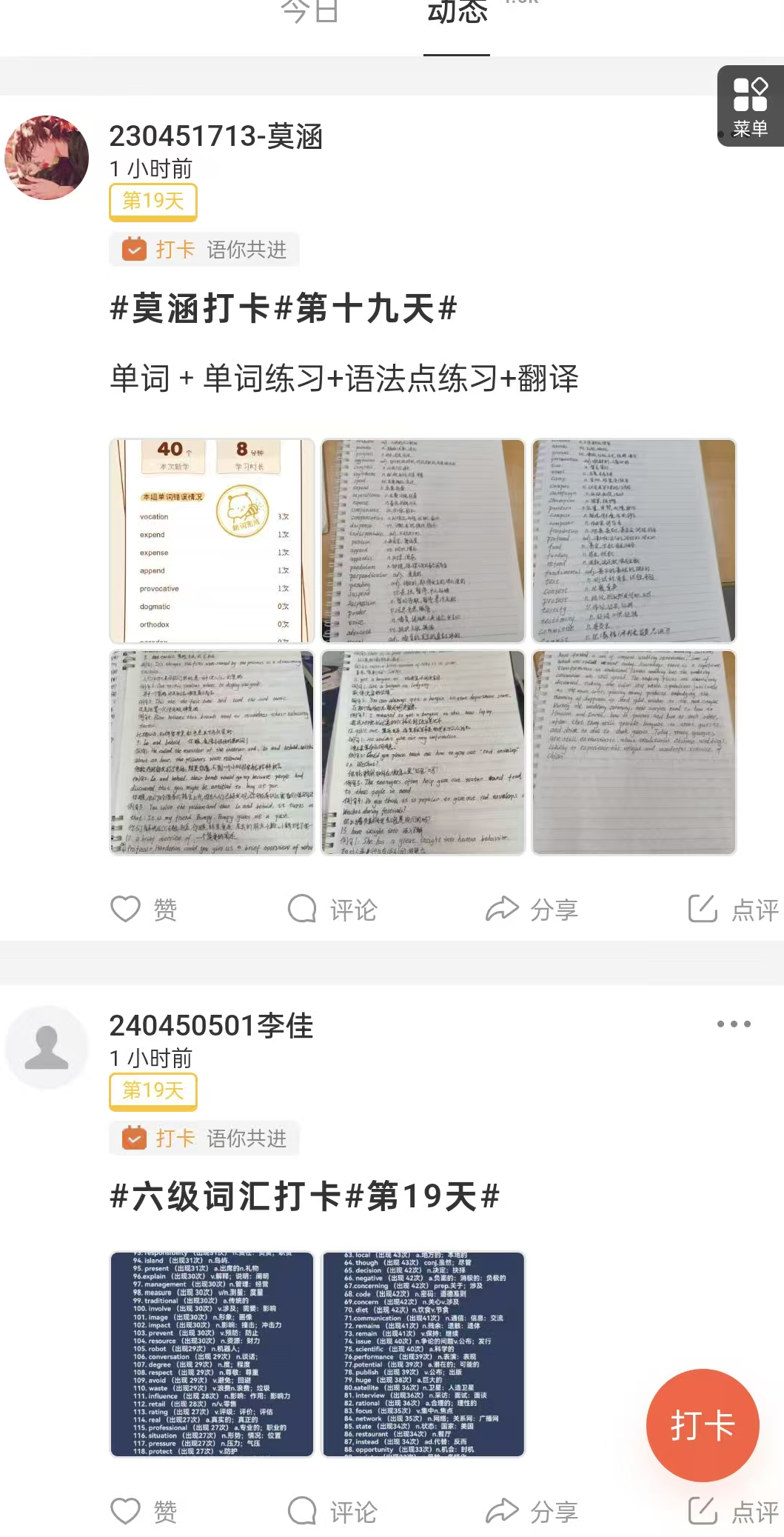Screen dimensions: 784x1537
Task: Tap 点评 under 莫涵's post
Action: tap(733, 909)
